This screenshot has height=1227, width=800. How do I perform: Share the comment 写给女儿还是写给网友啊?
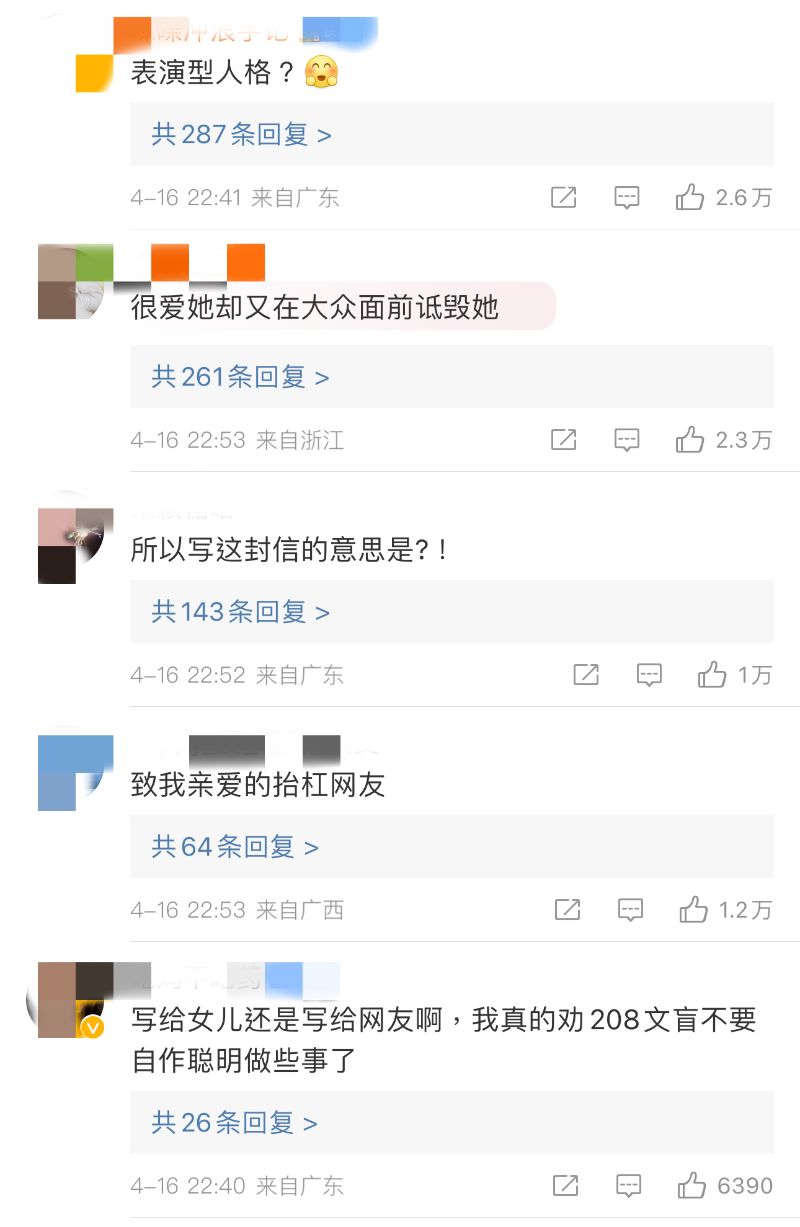tap(565, 1186)
